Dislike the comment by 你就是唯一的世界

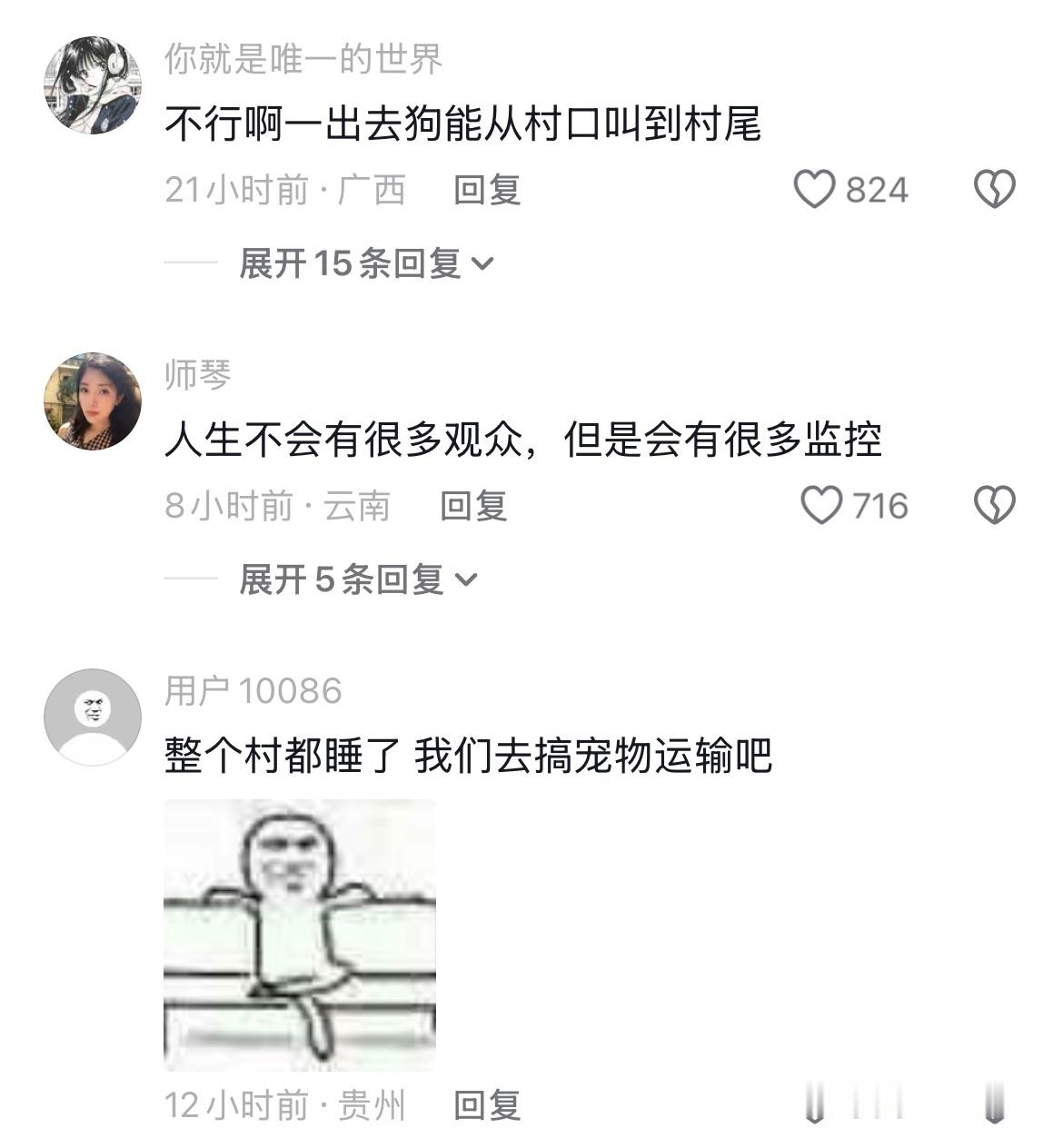[995, 190]
